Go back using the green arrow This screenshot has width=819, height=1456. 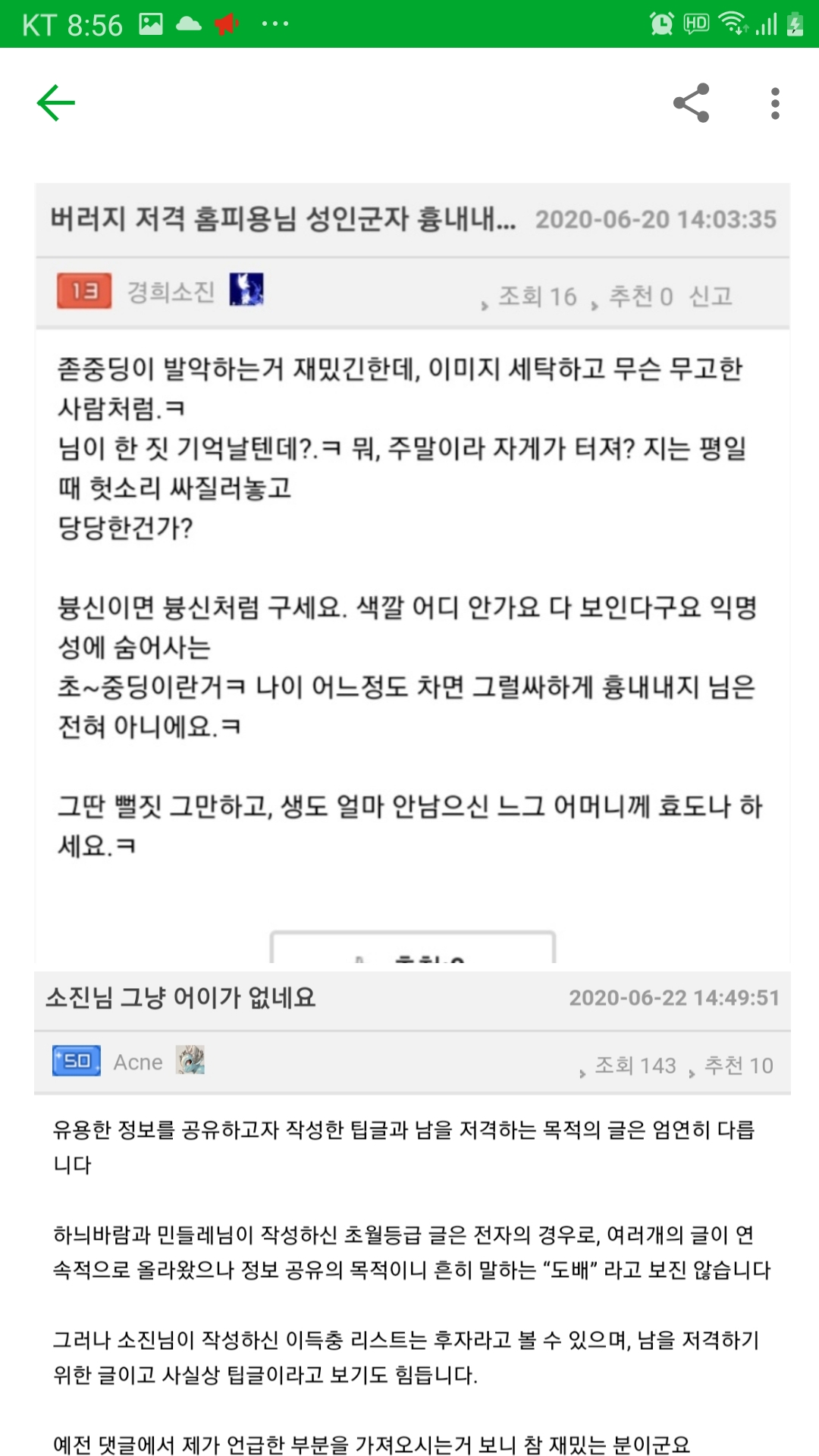[56, 103]
